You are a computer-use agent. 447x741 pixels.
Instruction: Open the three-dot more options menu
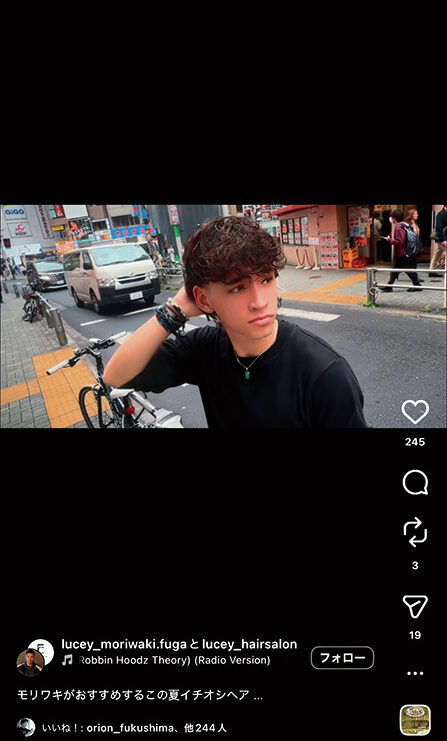click(415, 673)
